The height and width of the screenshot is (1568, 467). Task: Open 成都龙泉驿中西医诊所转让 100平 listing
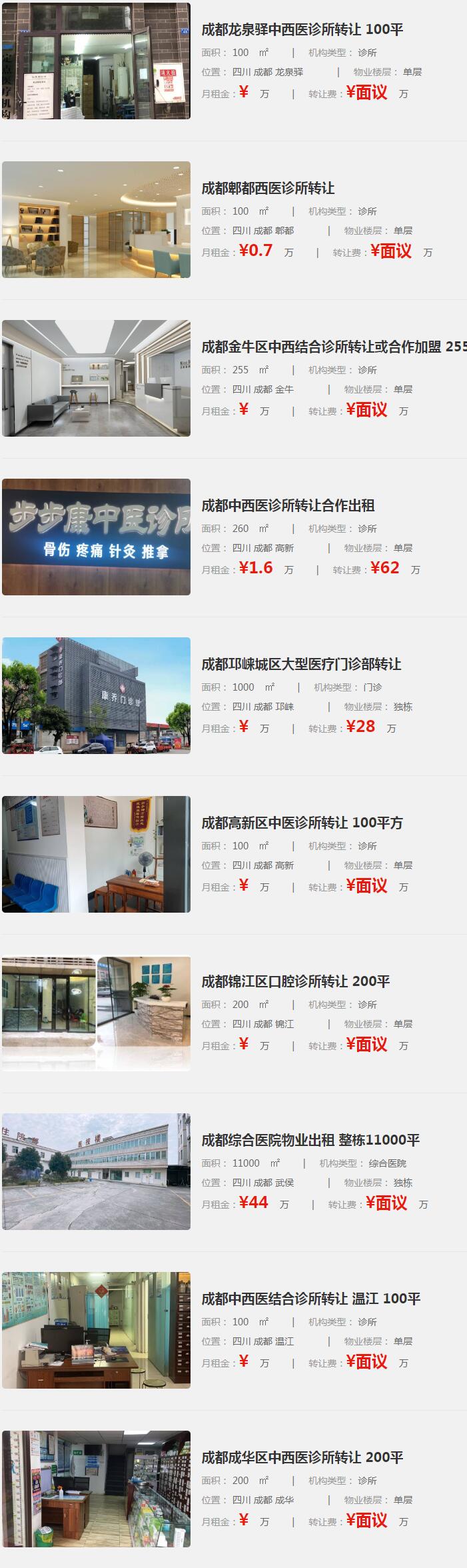(x=302, y=30)
